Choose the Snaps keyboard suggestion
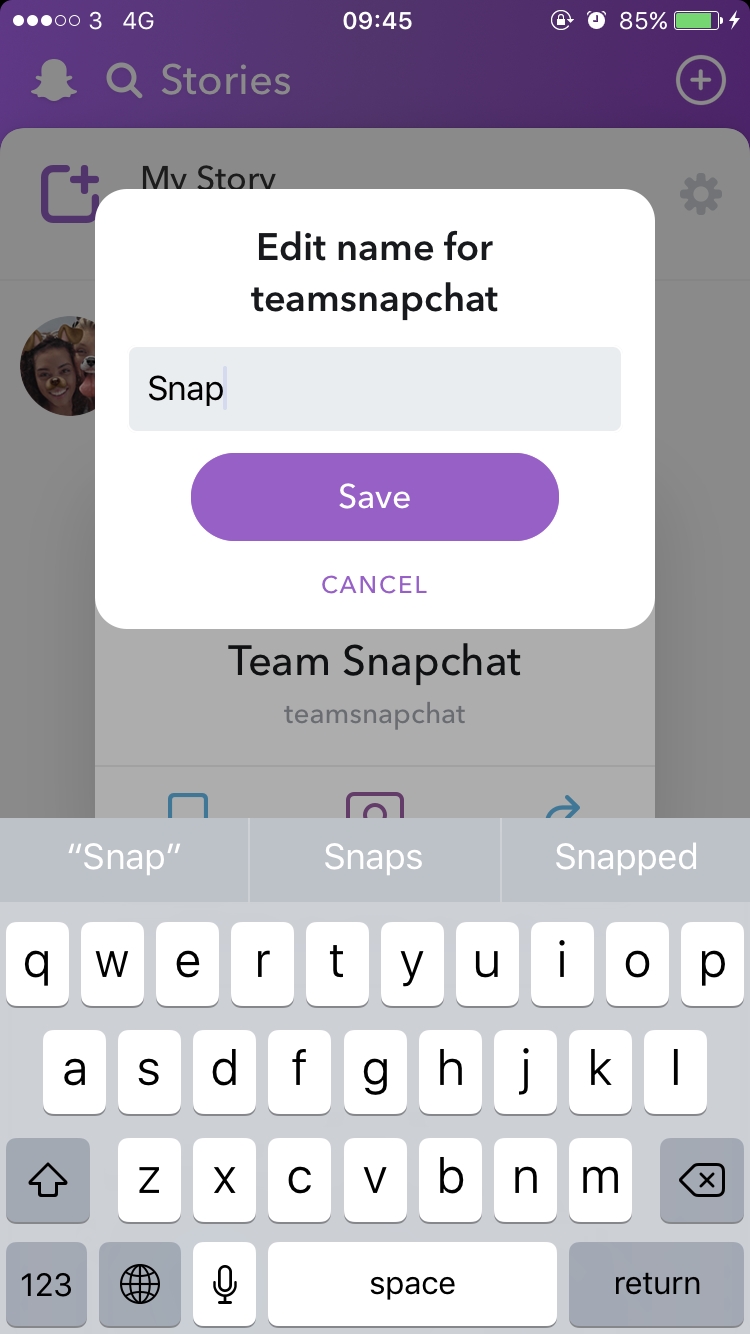Screen dimensions: 750x1334 tap(374, 857)
